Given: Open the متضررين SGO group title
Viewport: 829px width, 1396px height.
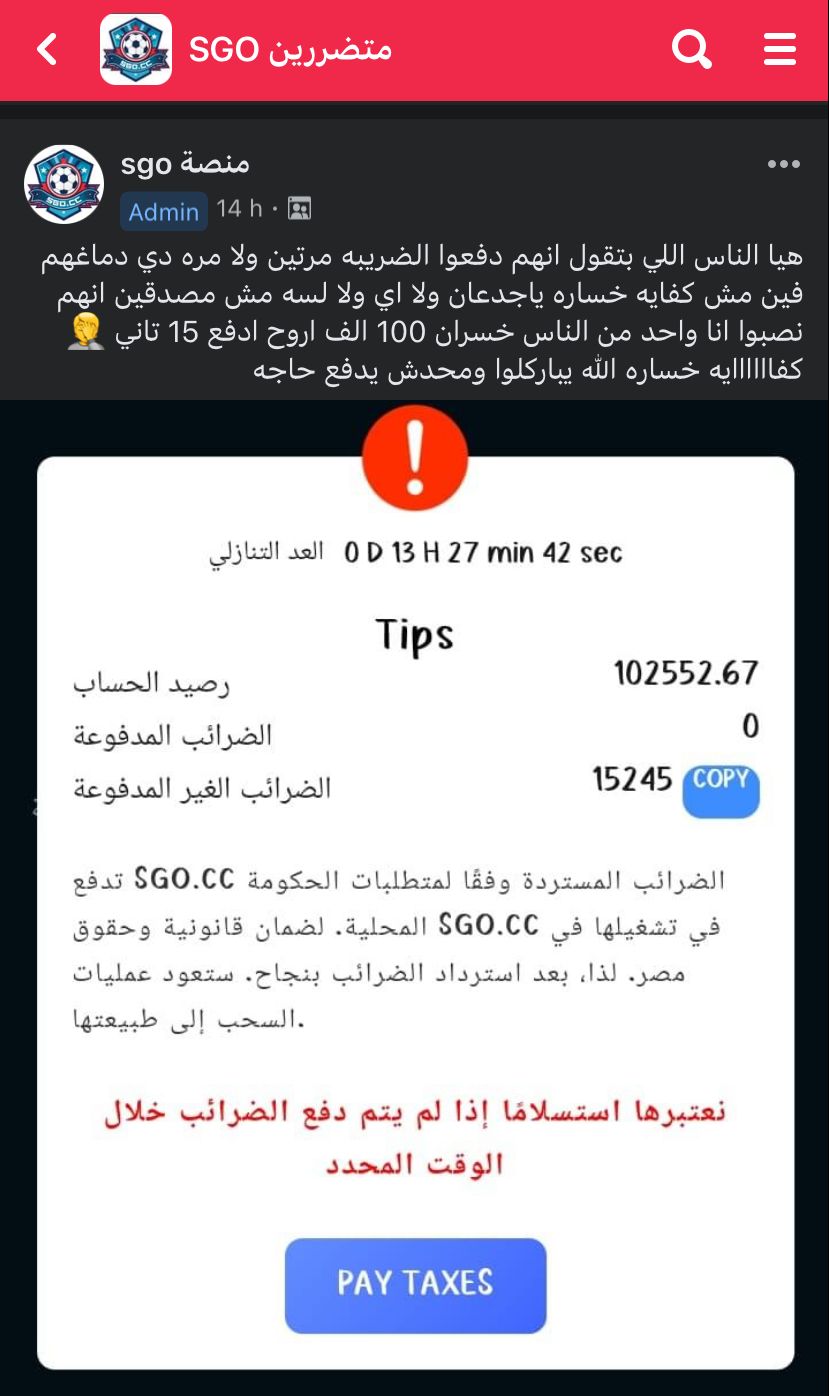Looking at the screenshot, I should point(290,49).
